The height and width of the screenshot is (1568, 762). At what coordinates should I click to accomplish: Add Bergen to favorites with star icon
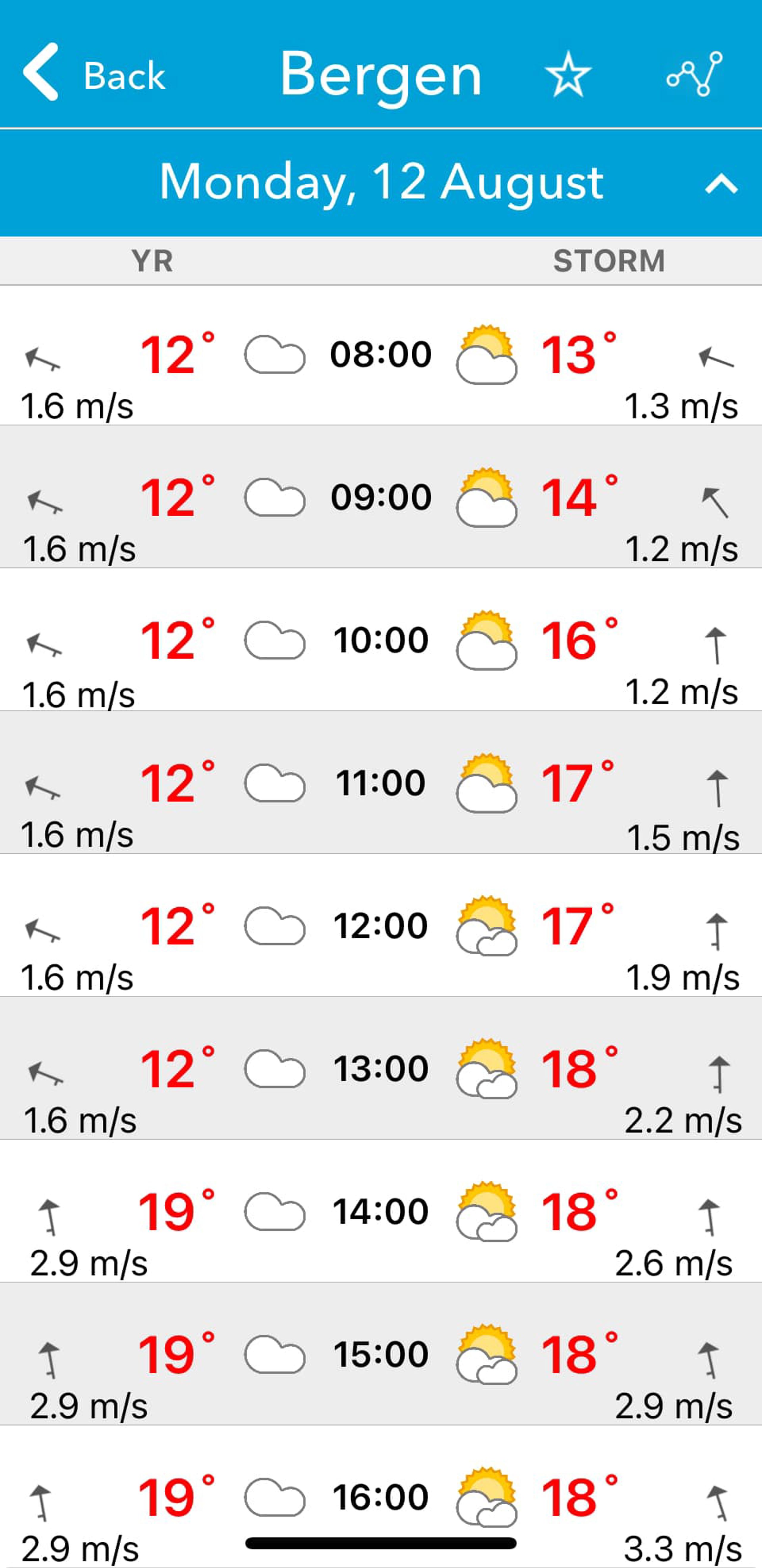[x=568, y=74]
